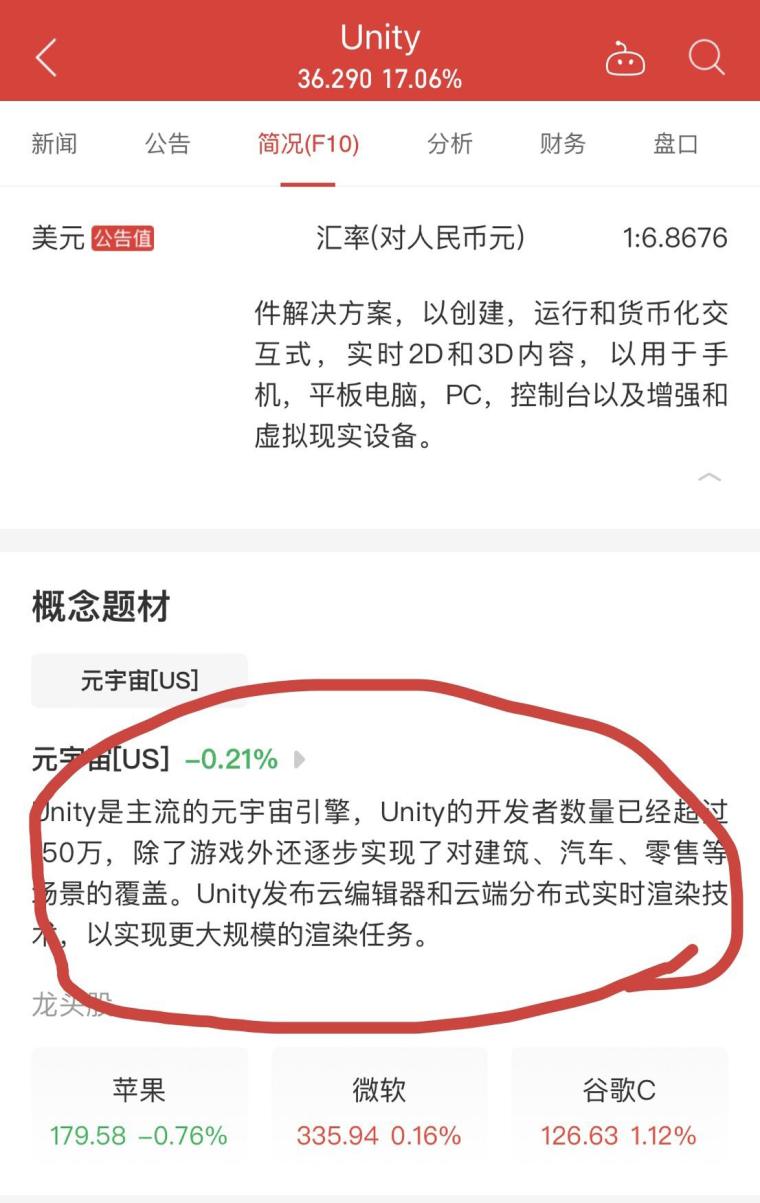Switch to the 分析 tab
The image size is (760, 1203).
pyautogui.click(x=450, y=144)
